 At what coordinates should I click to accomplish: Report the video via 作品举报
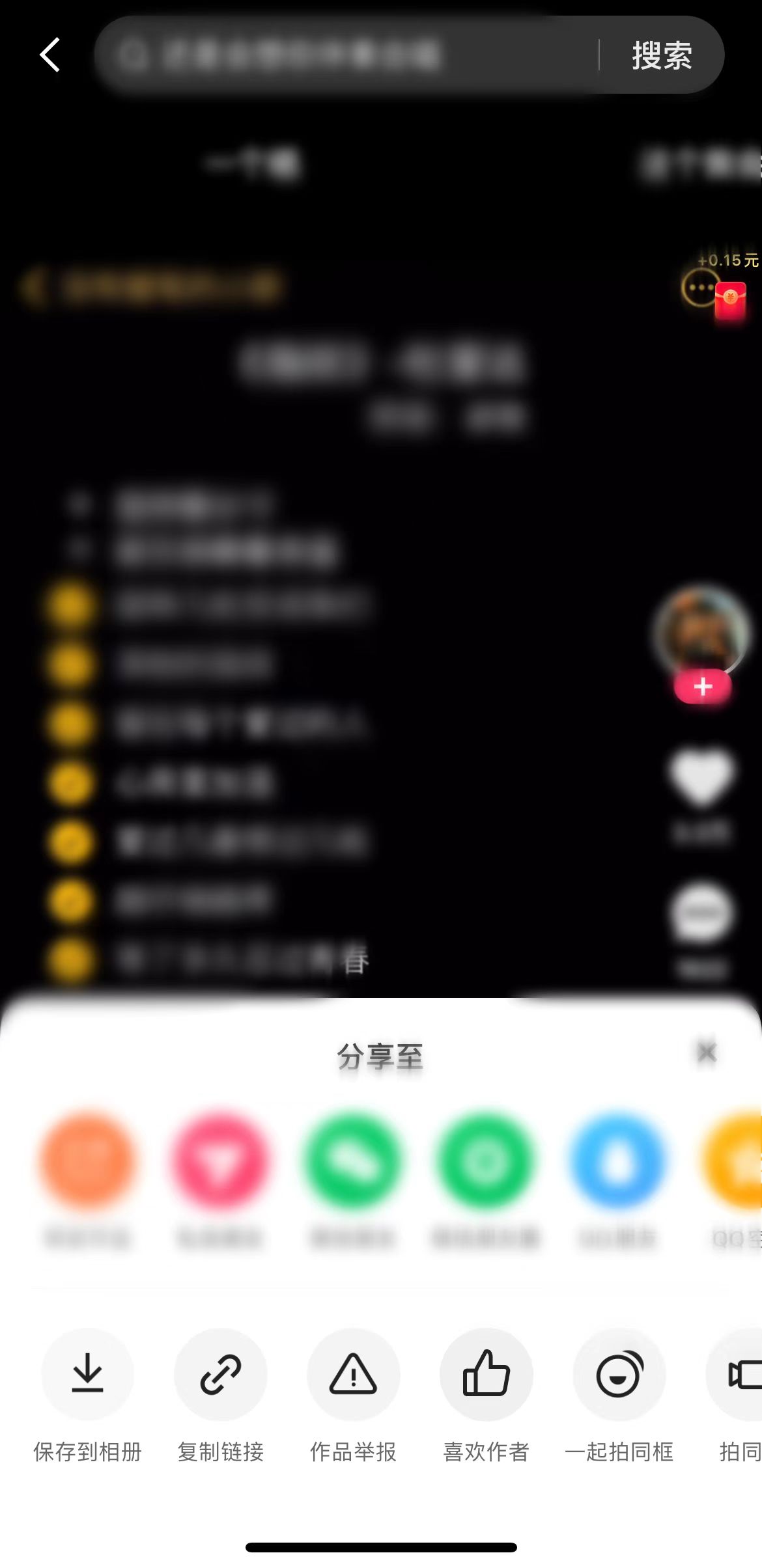tap(353, 1375)
